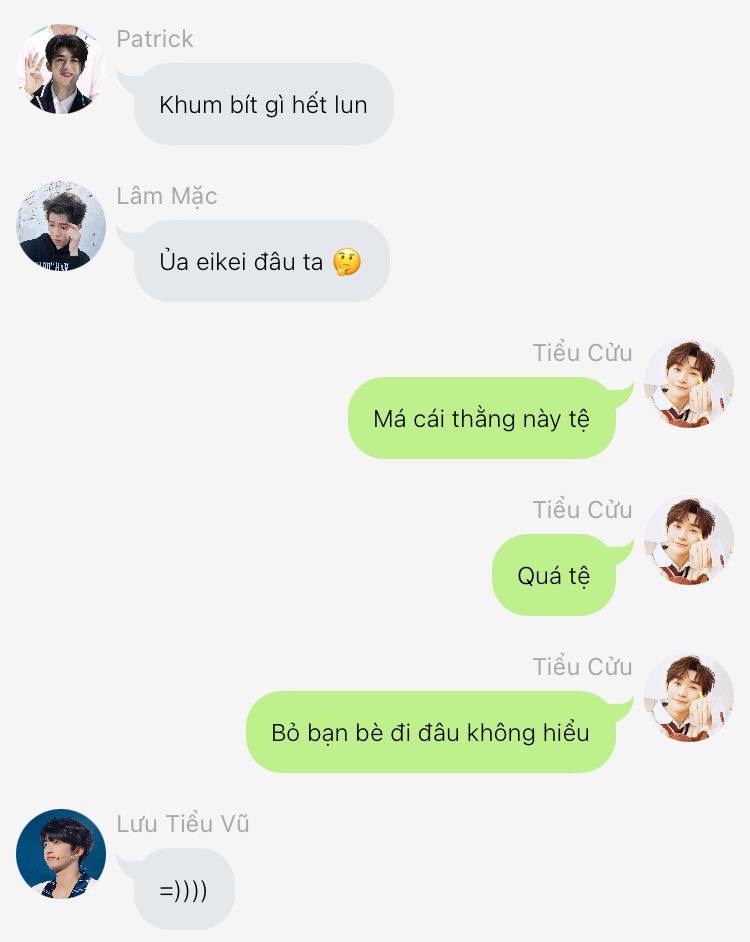View Lâm Mặc's avatar

tap(61, 226)
